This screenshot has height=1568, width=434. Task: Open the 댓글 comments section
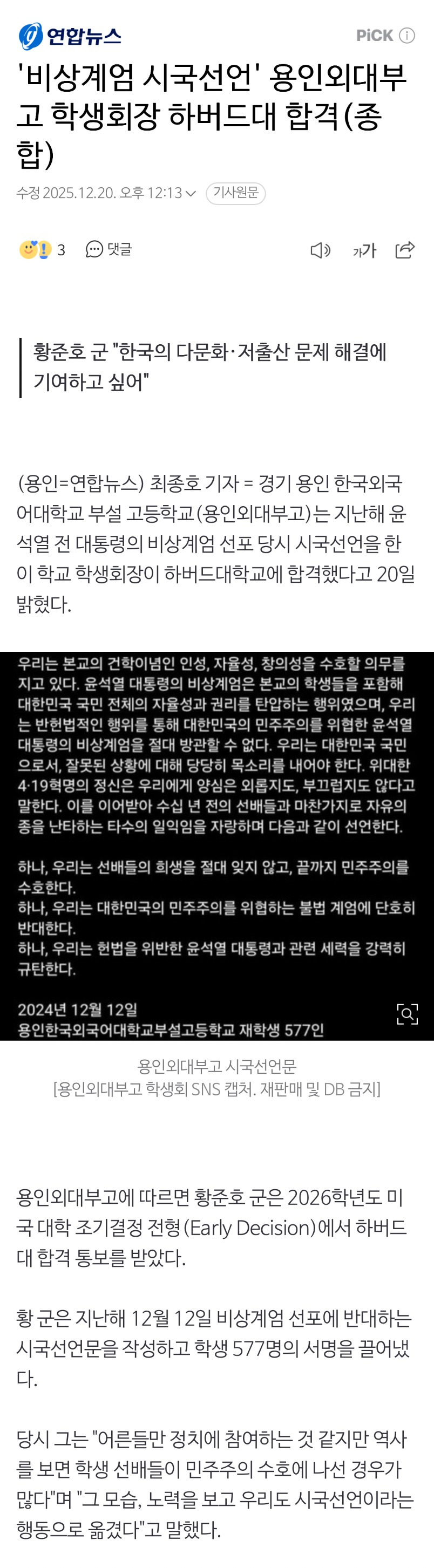(109, 250)
